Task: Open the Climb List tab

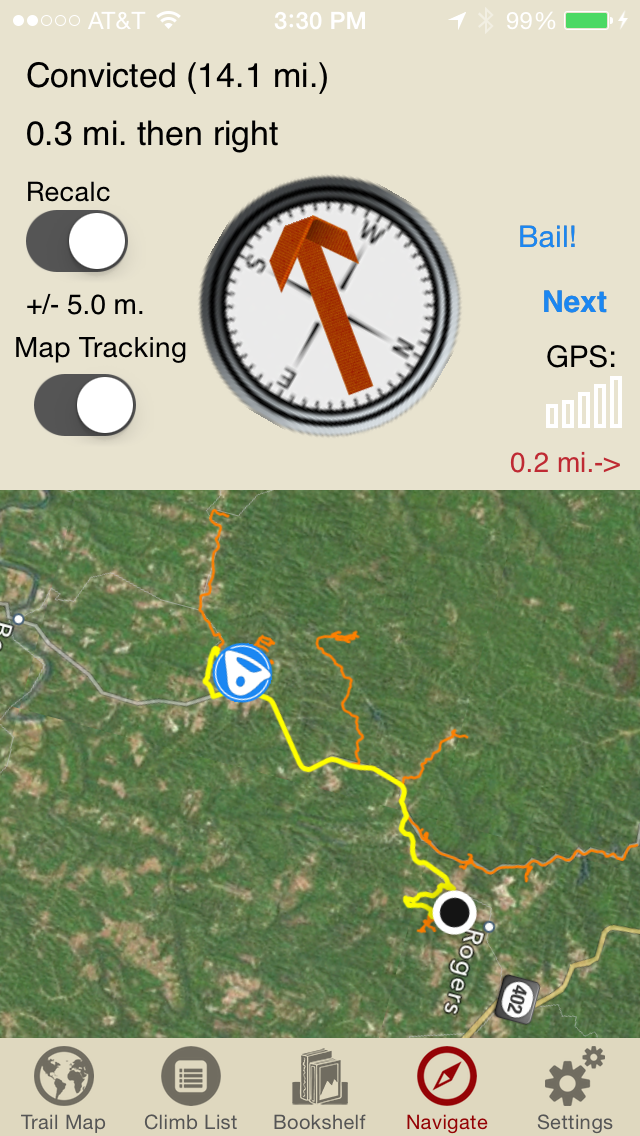Action: tap(190, 1090)
